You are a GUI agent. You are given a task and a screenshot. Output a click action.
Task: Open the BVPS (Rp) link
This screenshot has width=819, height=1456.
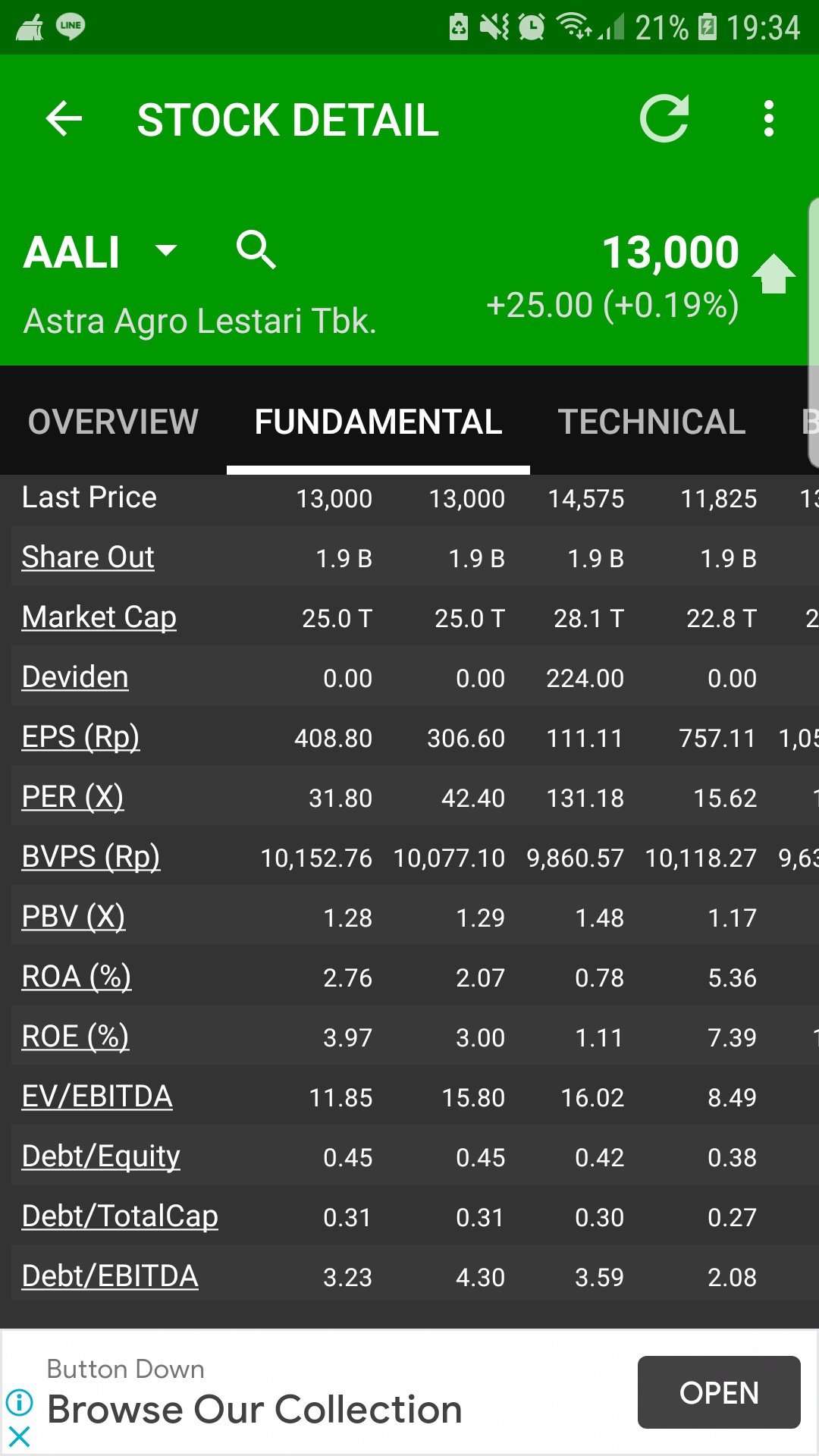pyautogui.click(x=91, y=857)
